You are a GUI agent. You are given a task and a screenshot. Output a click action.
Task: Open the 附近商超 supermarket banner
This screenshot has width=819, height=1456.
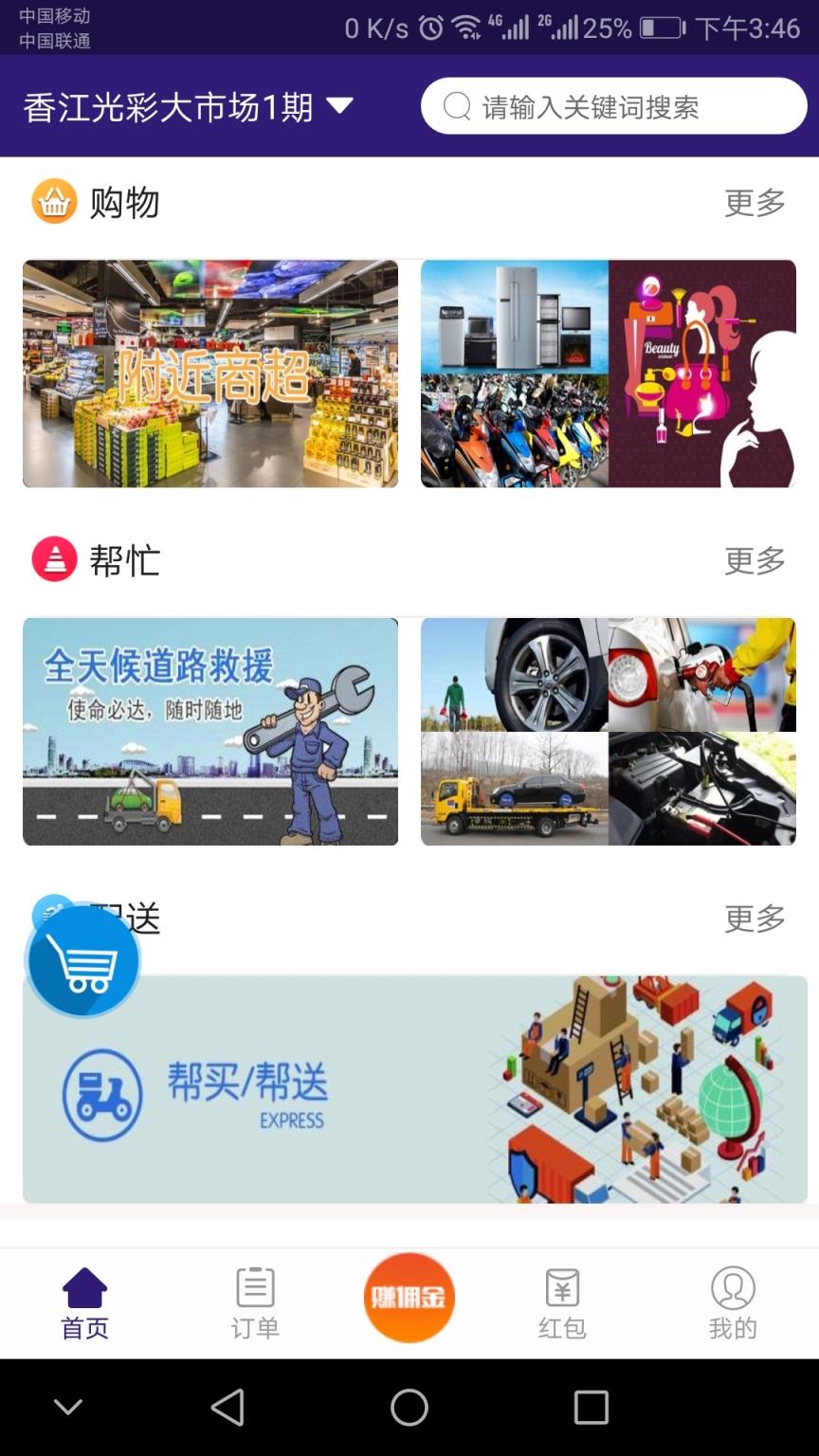(210, 373)
